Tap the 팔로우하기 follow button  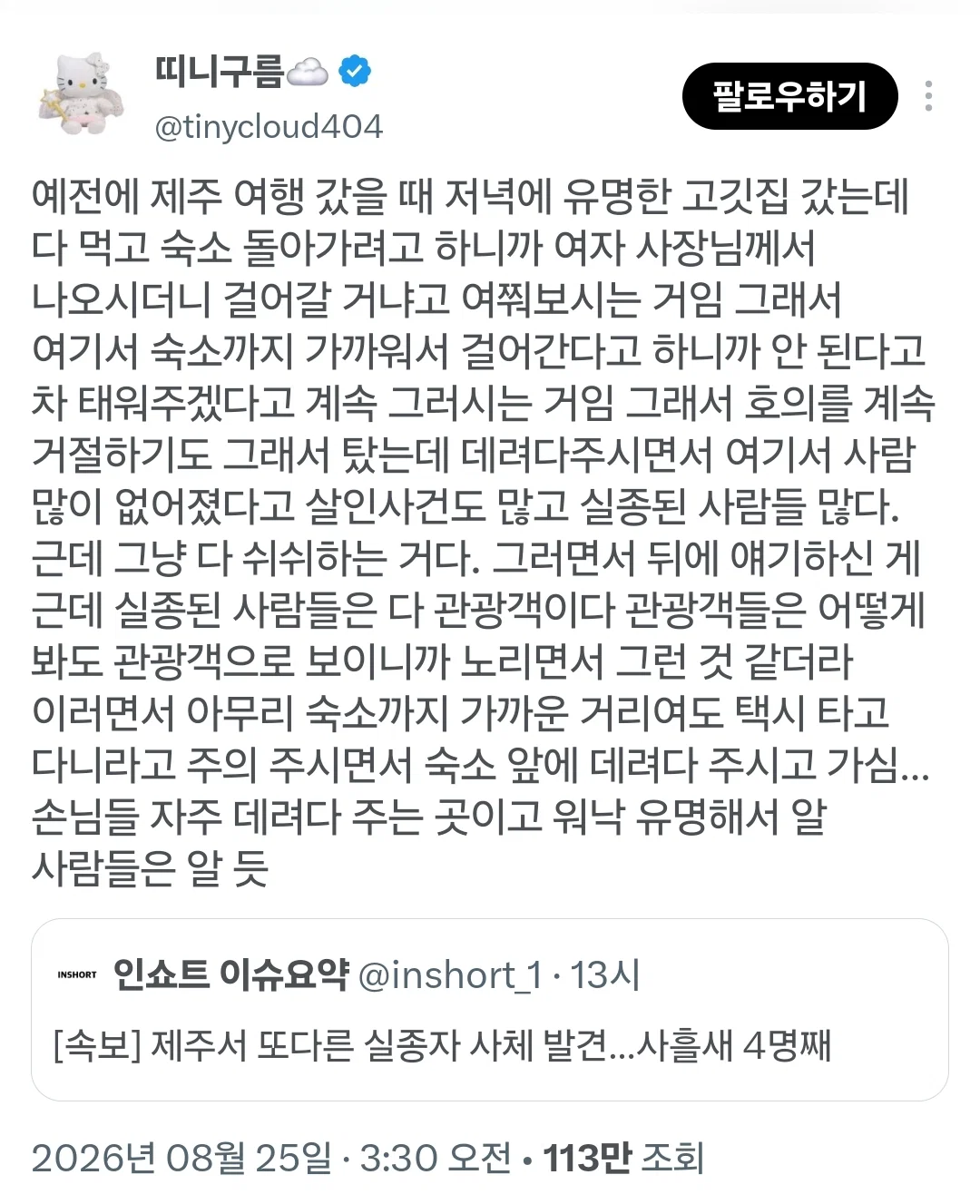pos(789,96)
